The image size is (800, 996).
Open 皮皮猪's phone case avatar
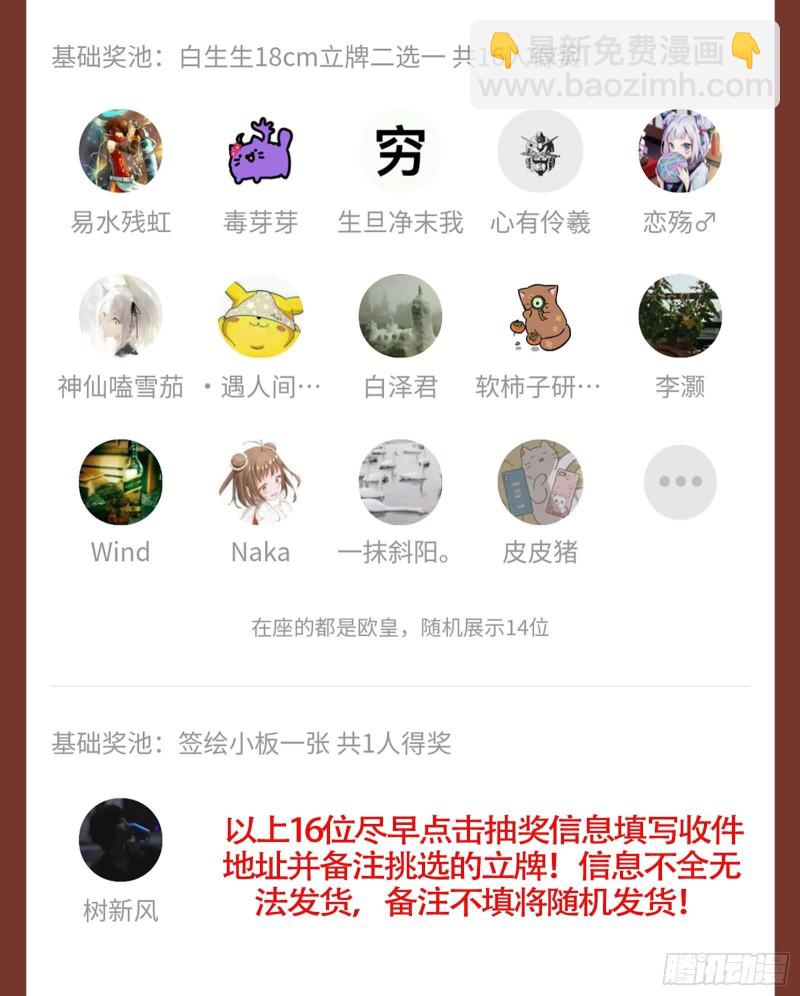[540, 481]
